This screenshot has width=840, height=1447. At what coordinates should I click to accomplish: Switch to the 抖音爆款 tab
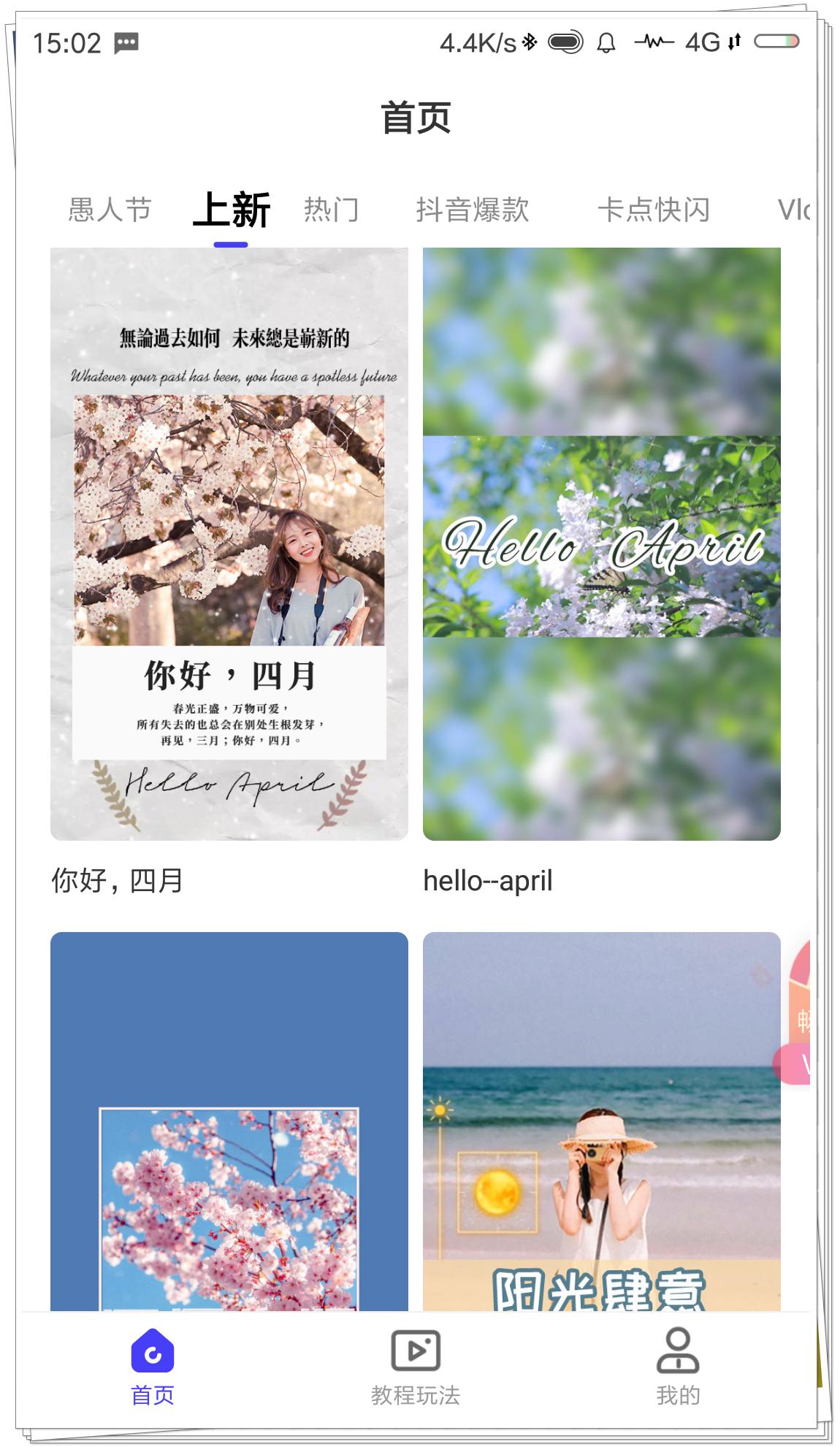[x=472, y=210]
